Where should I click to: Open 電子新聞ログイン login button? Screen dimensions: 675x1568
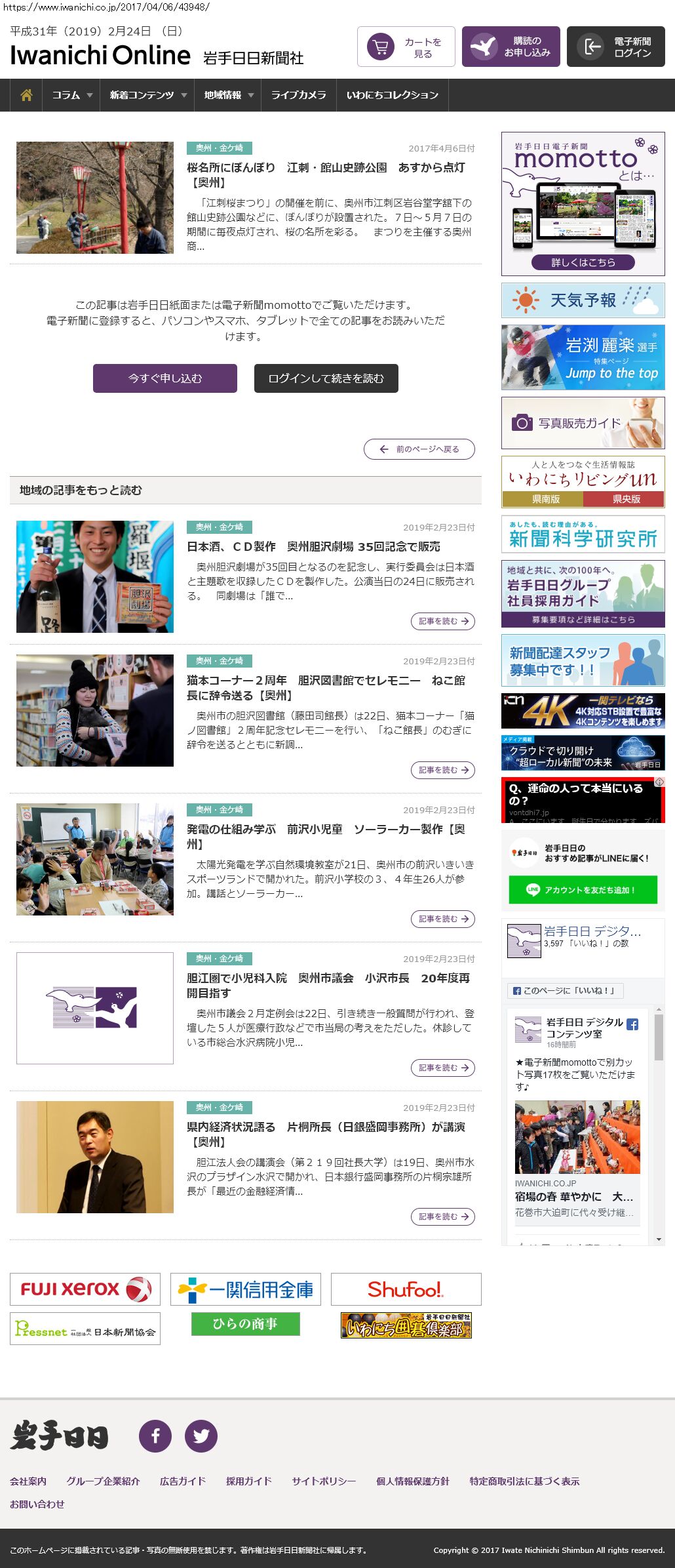click(615, 47)
